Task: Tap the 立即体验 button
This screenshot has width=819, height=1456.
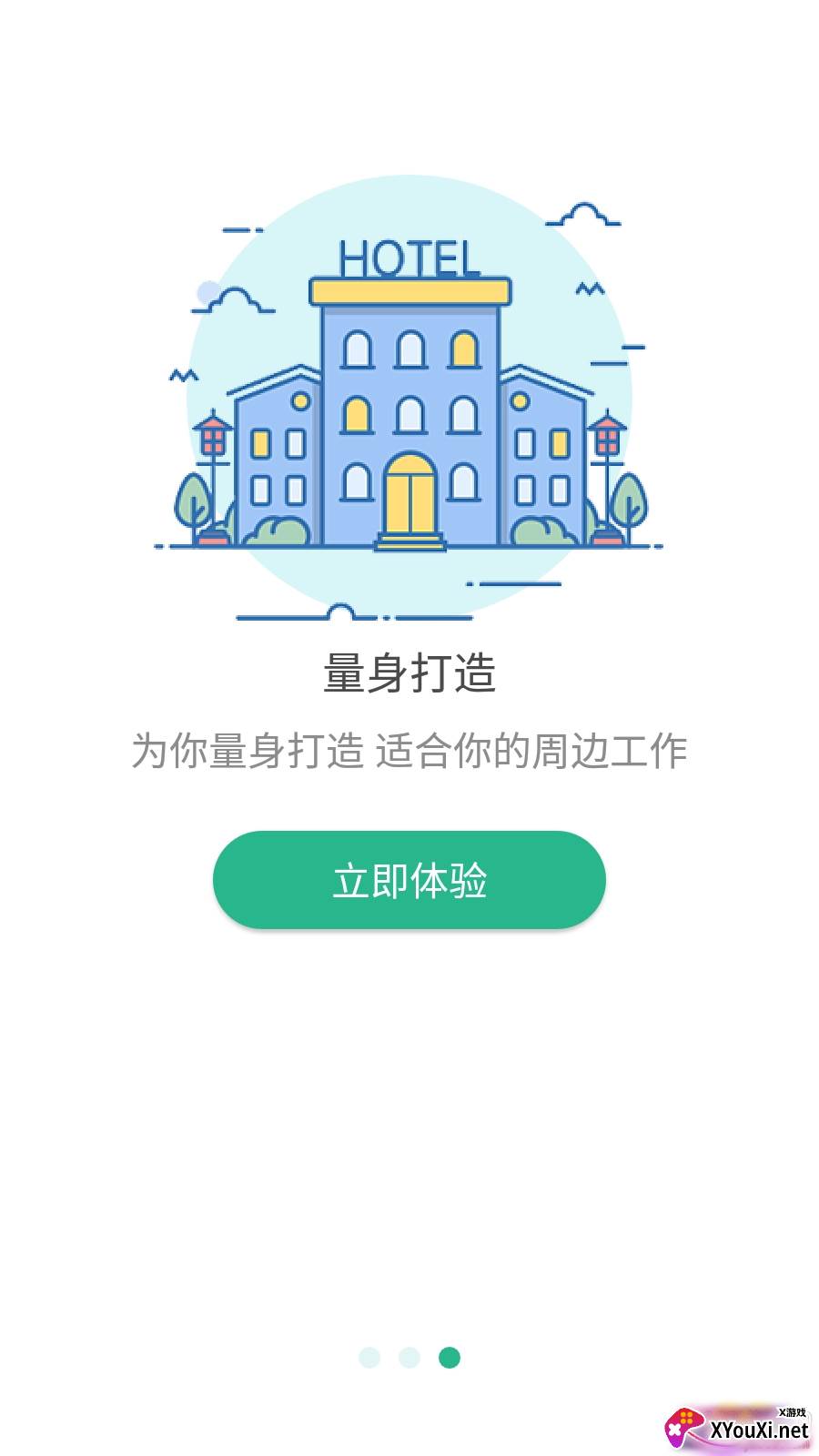Action: click(x=409, y=879)
